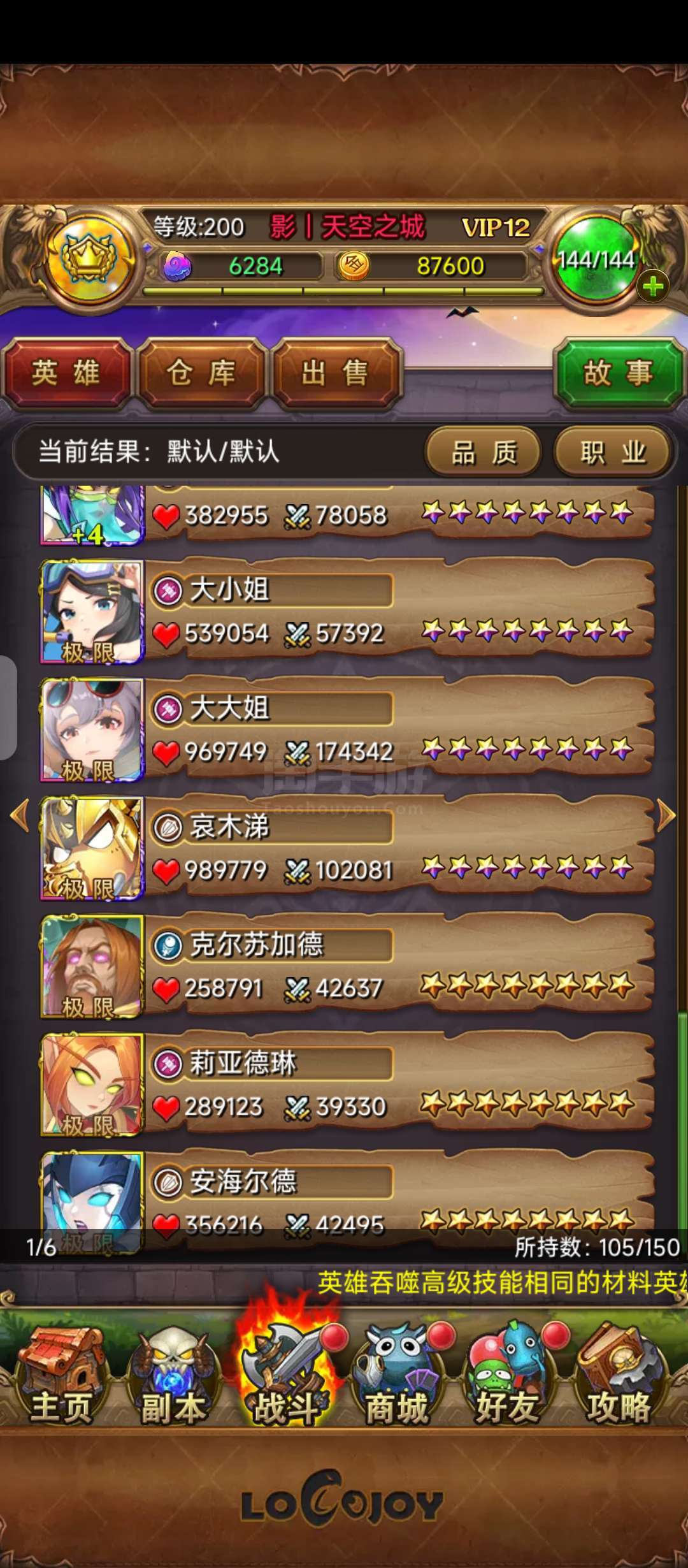Open the green 故事 button
Screen dimensions: 688x1568
[x=619, y=374]
